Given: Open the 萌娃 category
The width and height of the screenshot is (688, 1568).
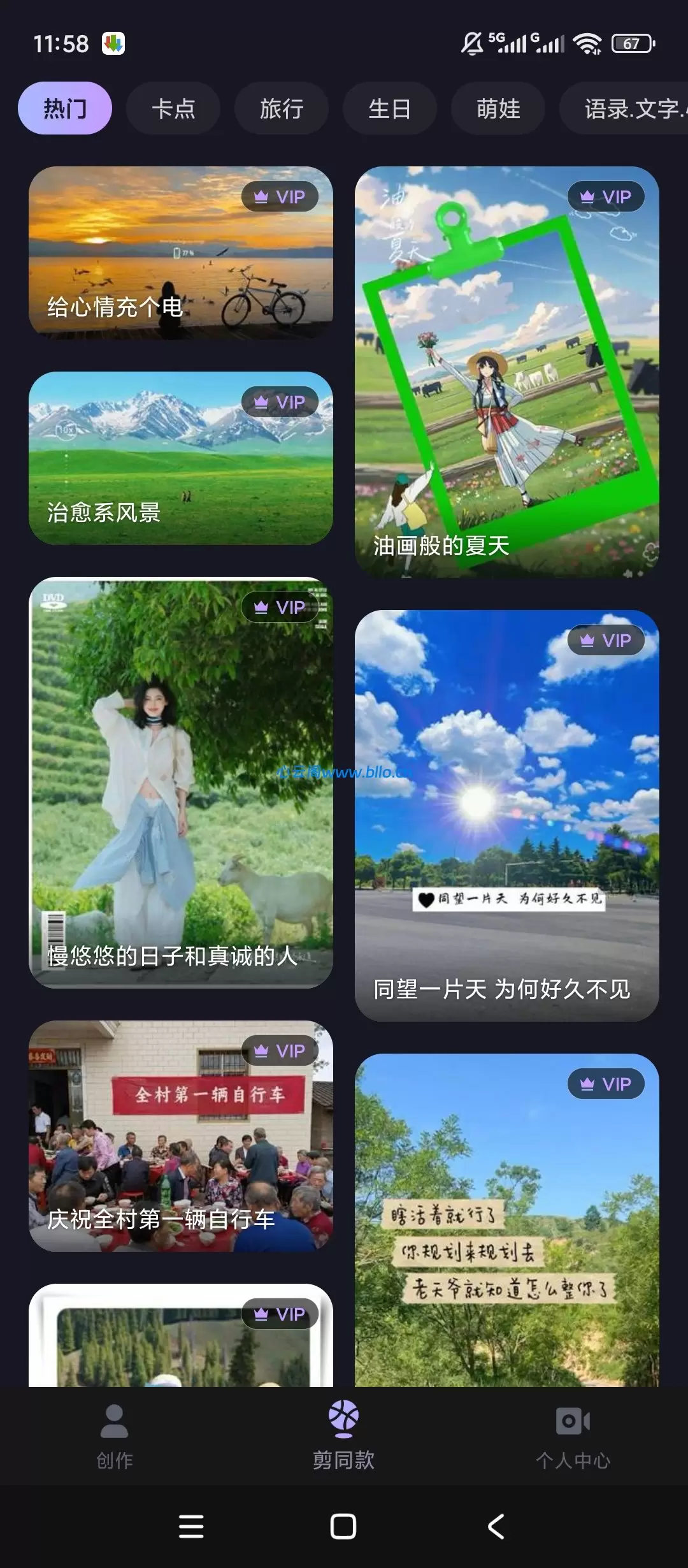Looking at the screenshot, I should click(498, 108).
